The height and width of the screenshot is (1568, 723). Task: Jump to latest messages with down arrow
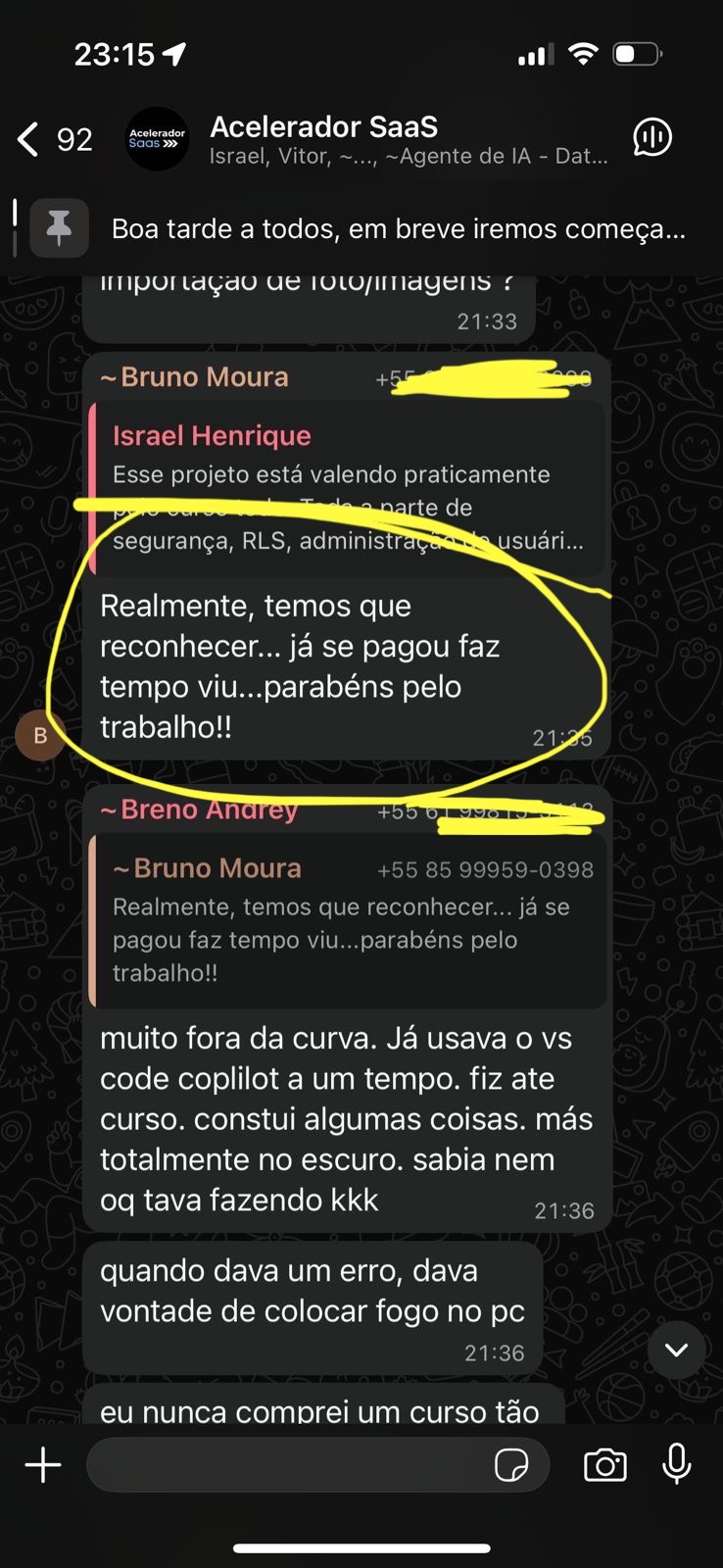click(676, 1349)
